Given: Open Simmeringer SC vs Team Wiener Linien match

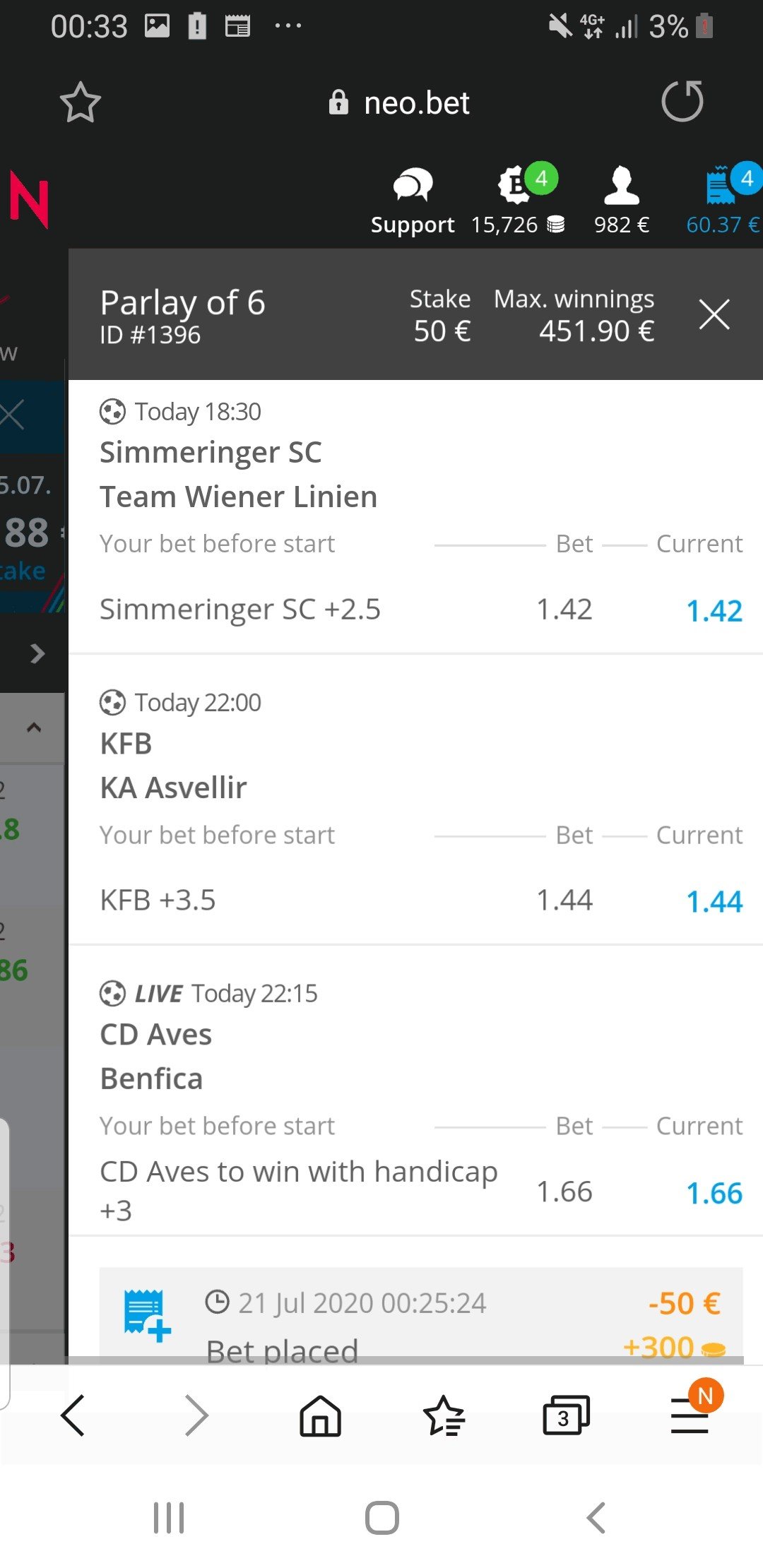Looking at the screenshot, I should pyautogui.click(x=238, y=475).
